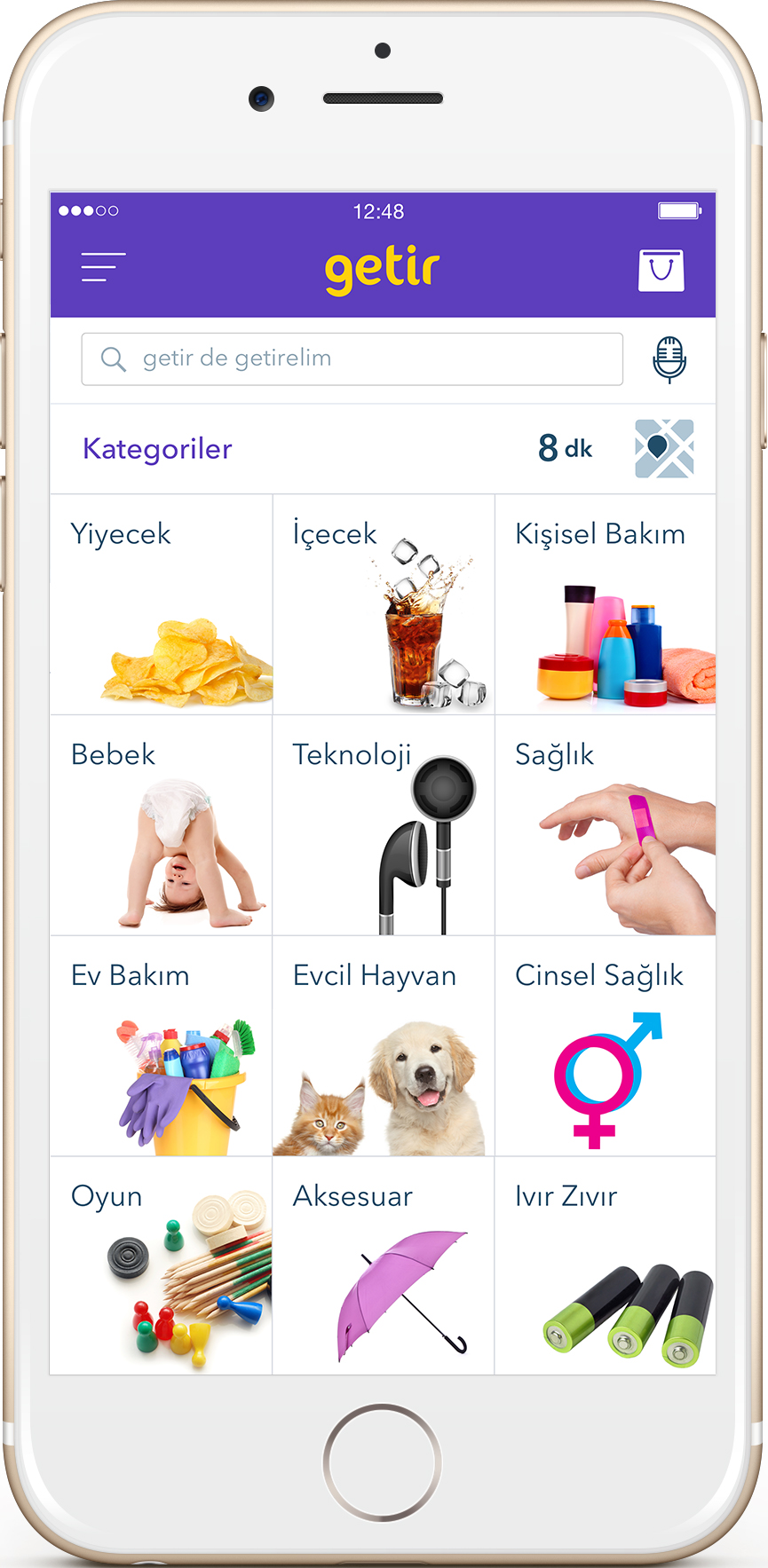Open the Yiyecek category

[x=161, y=604]
